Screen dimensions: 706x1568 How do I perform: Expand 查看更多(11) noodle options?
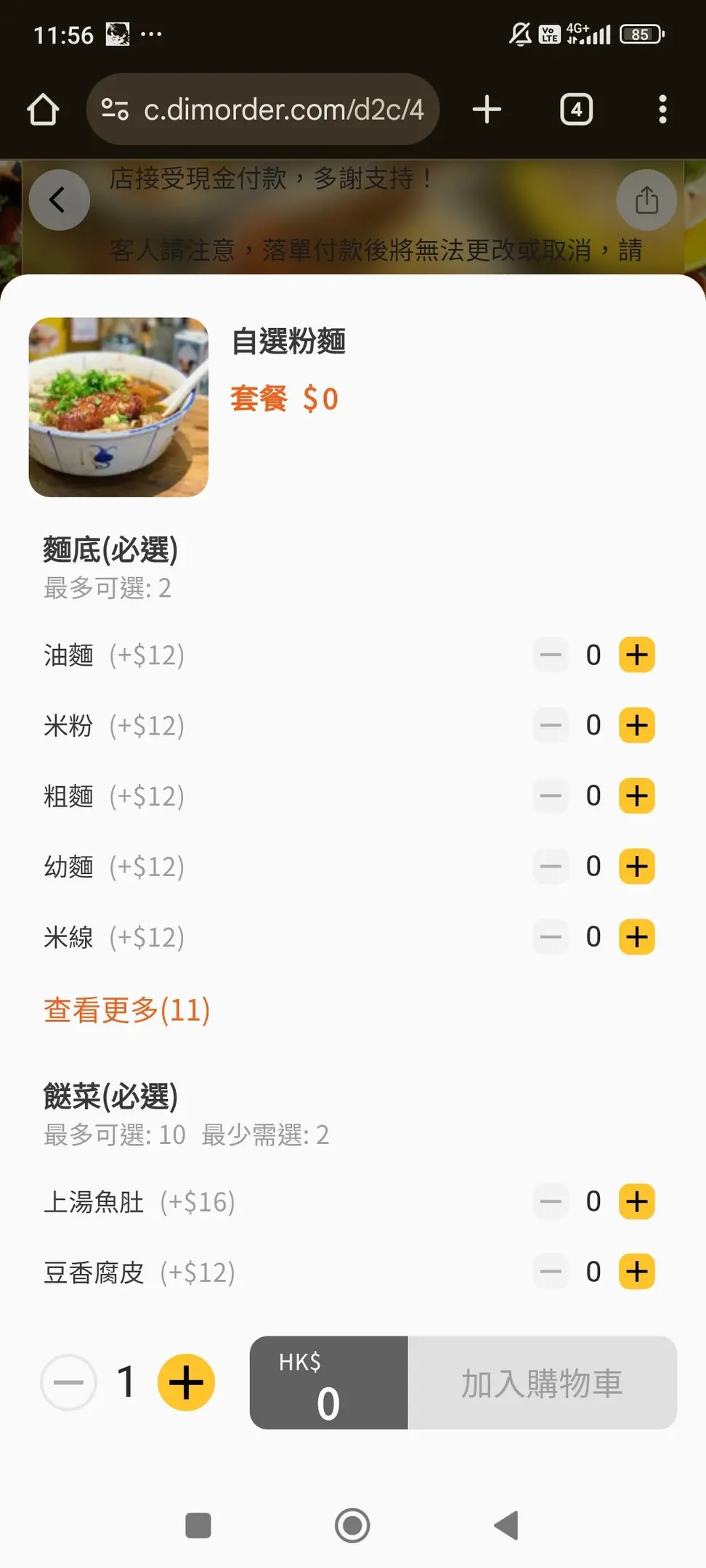click(127, 1010)
